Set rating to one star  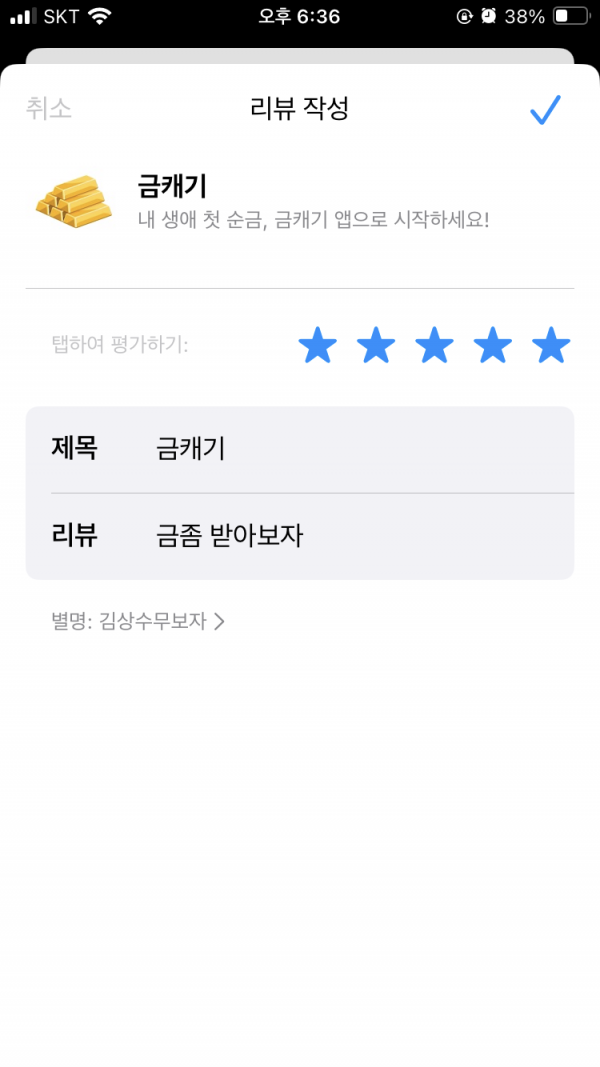tap(318, 345)
